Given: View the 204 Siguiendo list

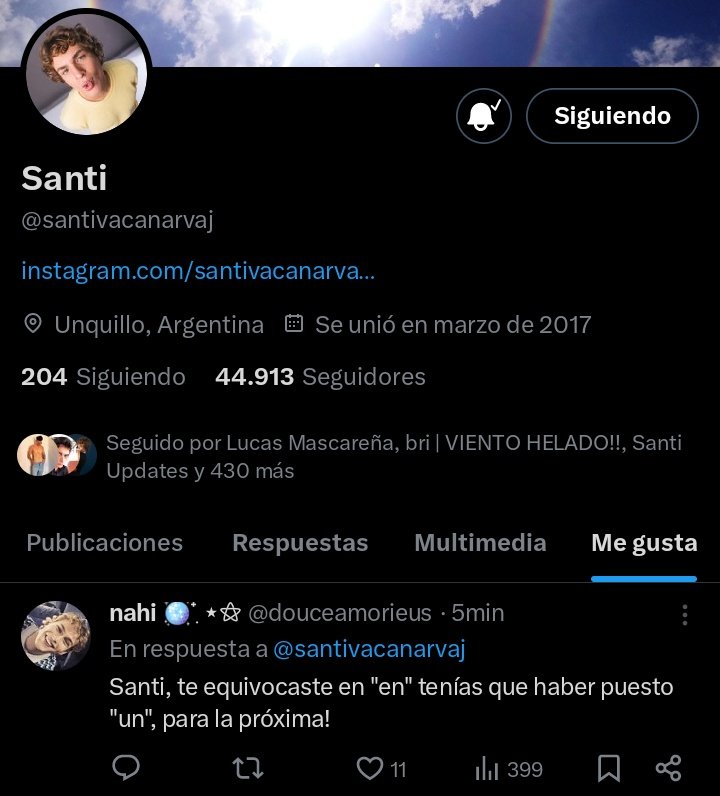Looking at the screenshot, I should point(103,377).
